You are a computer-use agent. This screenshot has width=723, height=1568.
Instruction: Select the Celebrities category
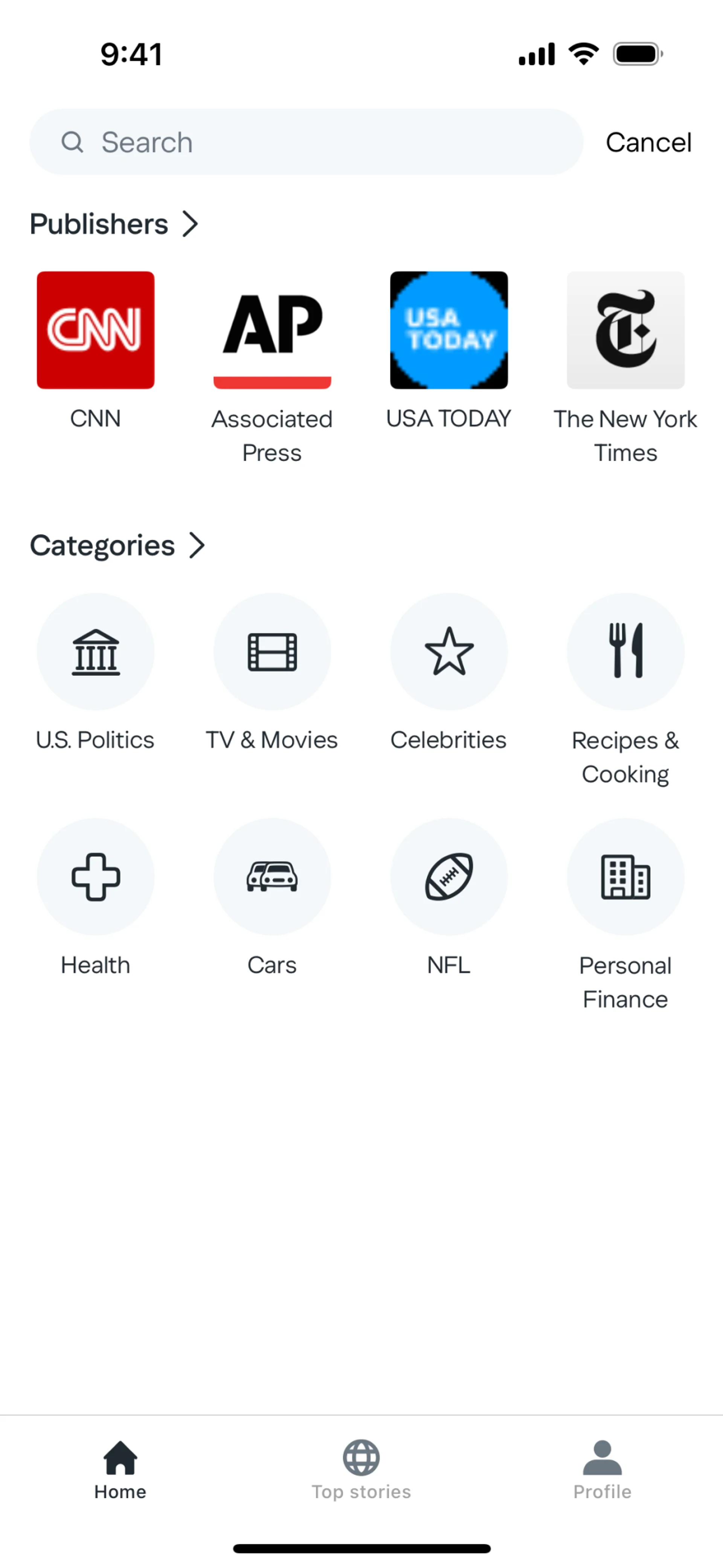[x=449, y=652]
